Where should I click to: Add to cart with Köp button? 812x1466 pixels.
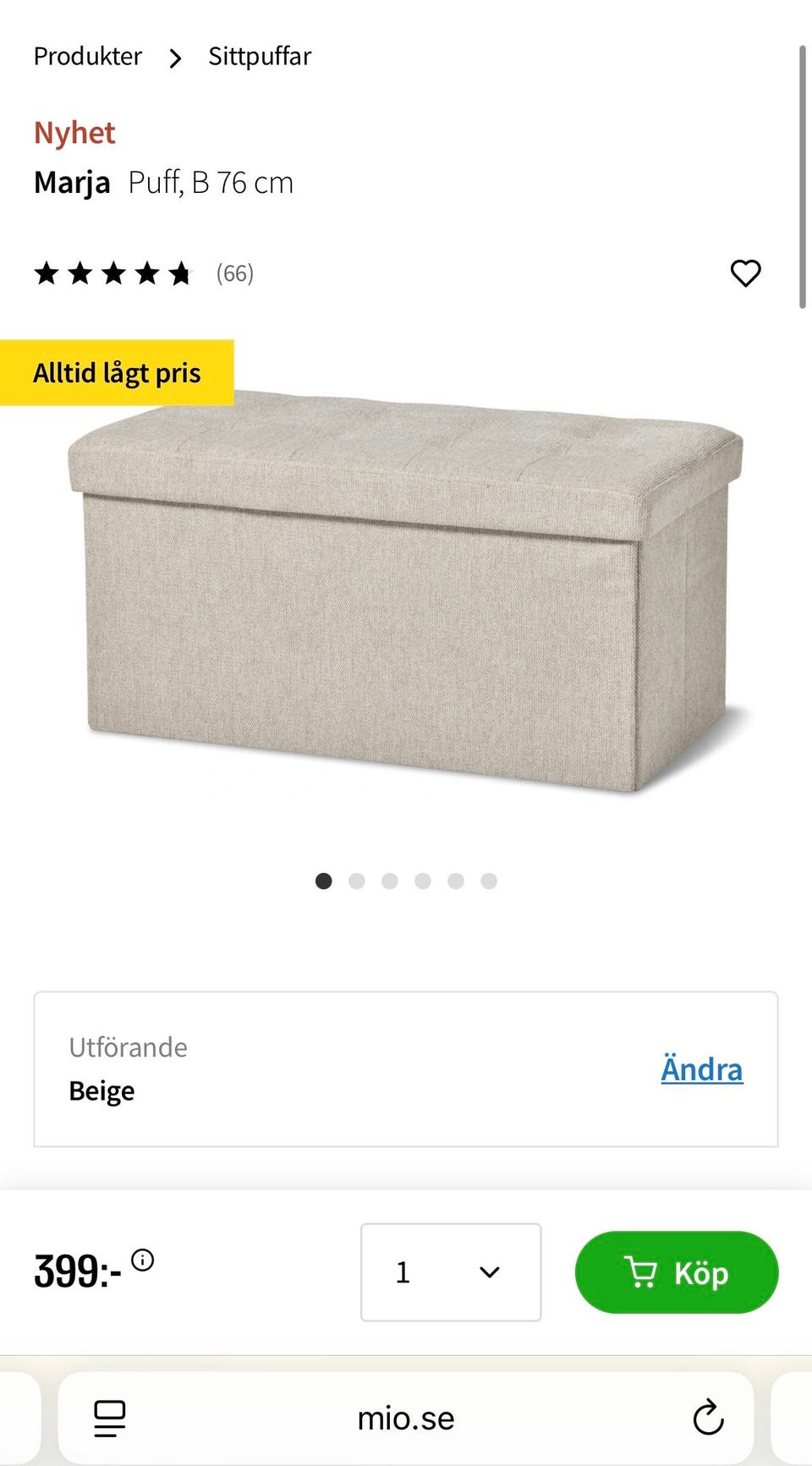coord(676,1271)
